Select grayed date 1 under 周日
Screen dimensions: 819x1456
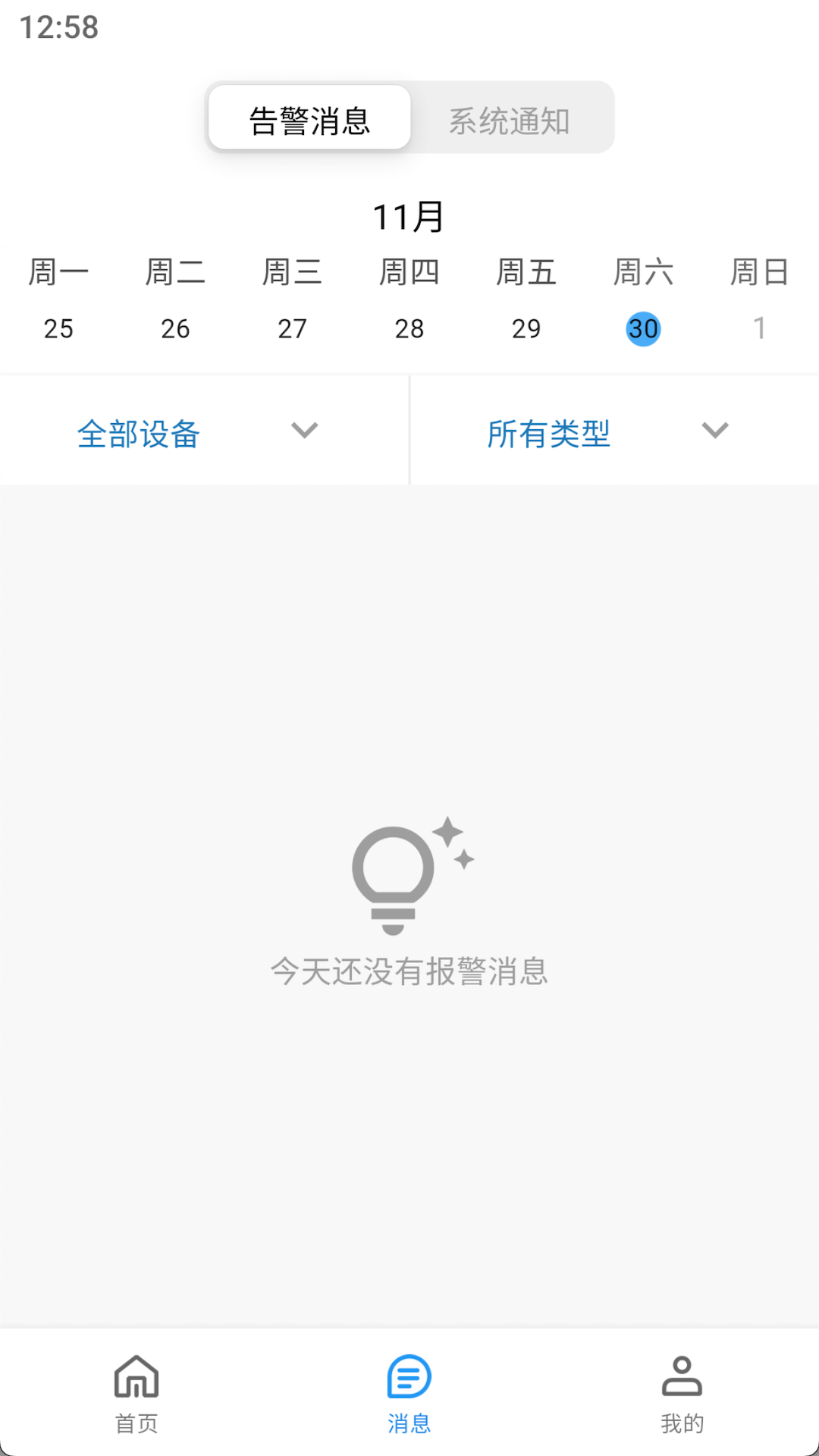tap(761, 329)
